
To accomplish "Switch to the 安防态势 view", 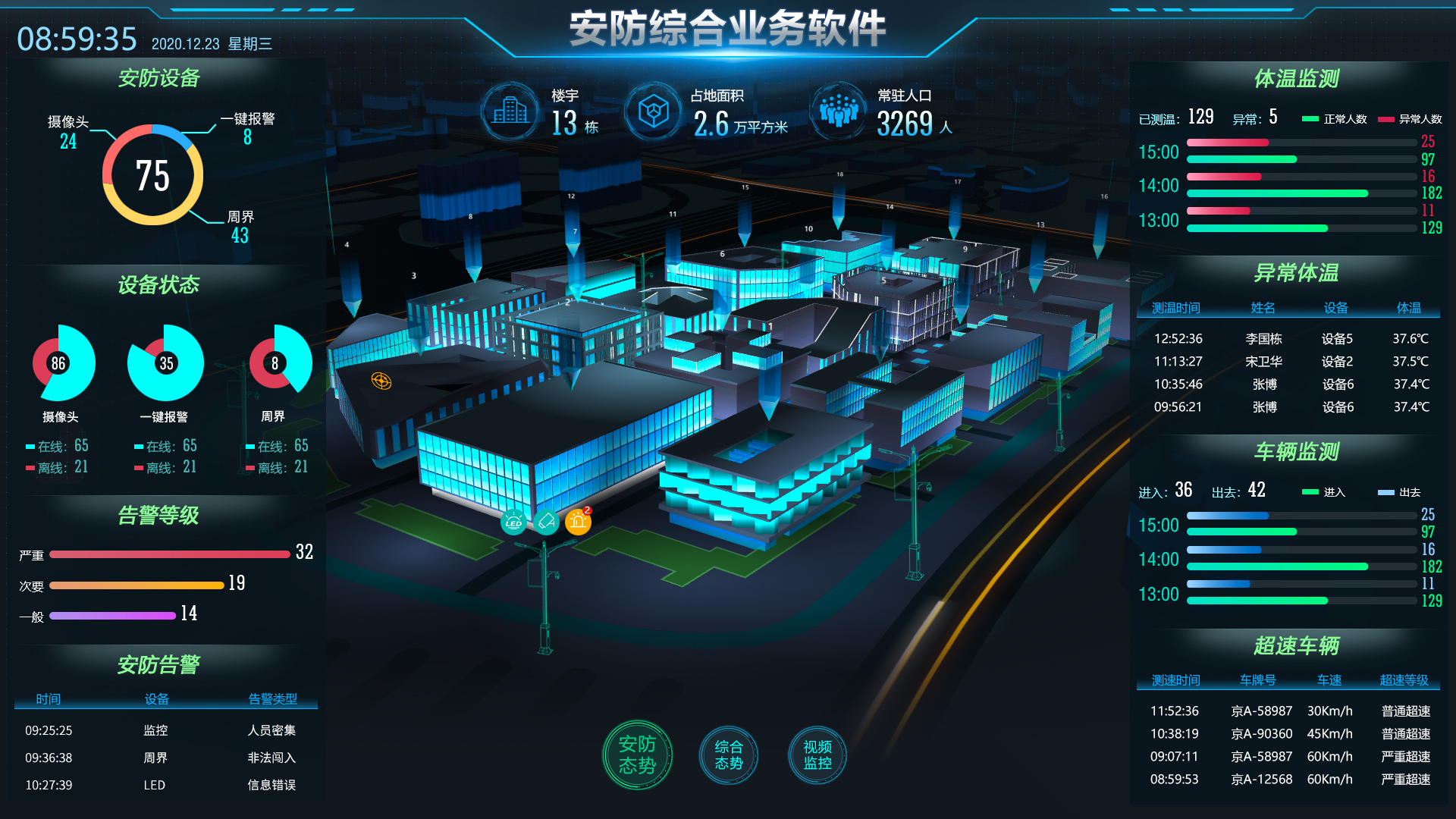I will tap(637, 755).
